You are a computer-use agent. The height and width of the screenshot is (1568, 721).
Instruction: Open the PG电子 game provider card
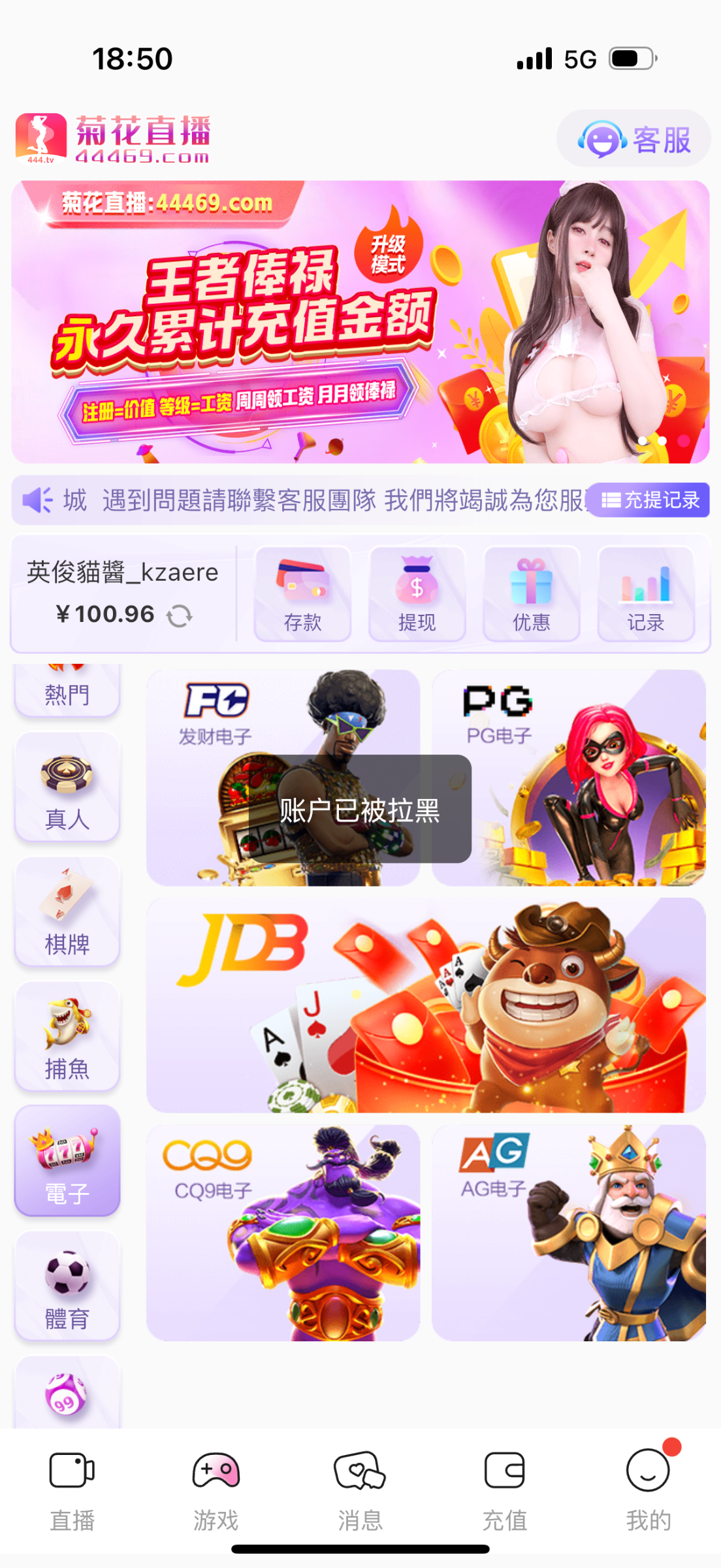568,777
